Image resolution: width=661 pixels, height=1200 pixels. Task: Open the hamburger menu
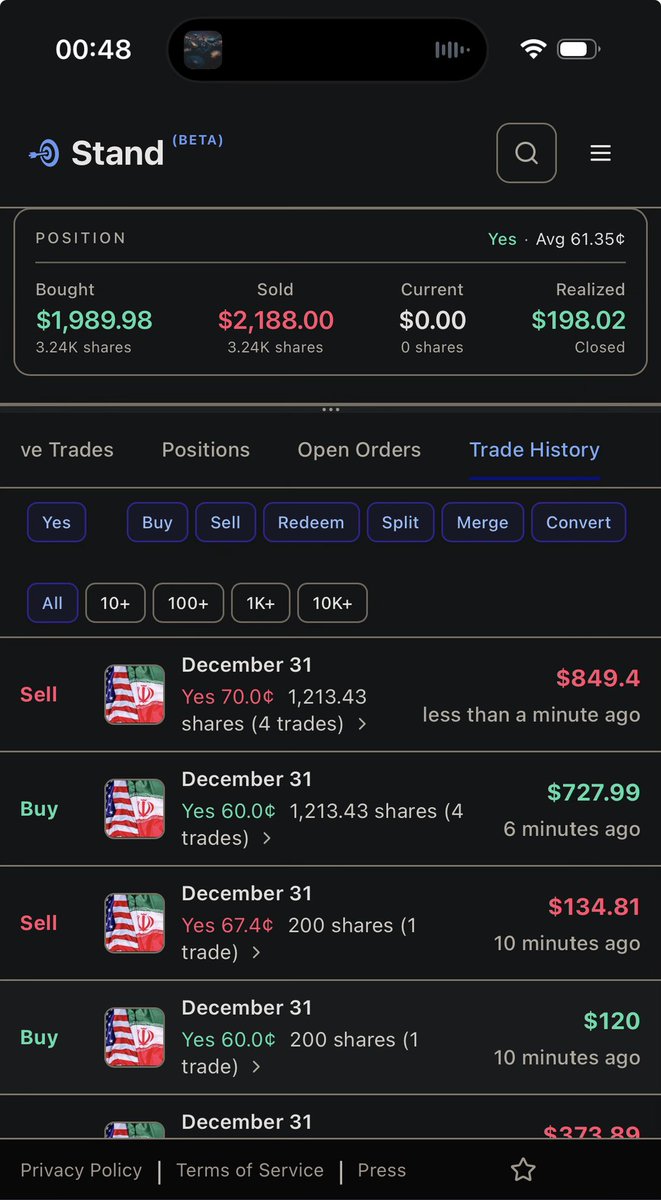coord(600,153)
